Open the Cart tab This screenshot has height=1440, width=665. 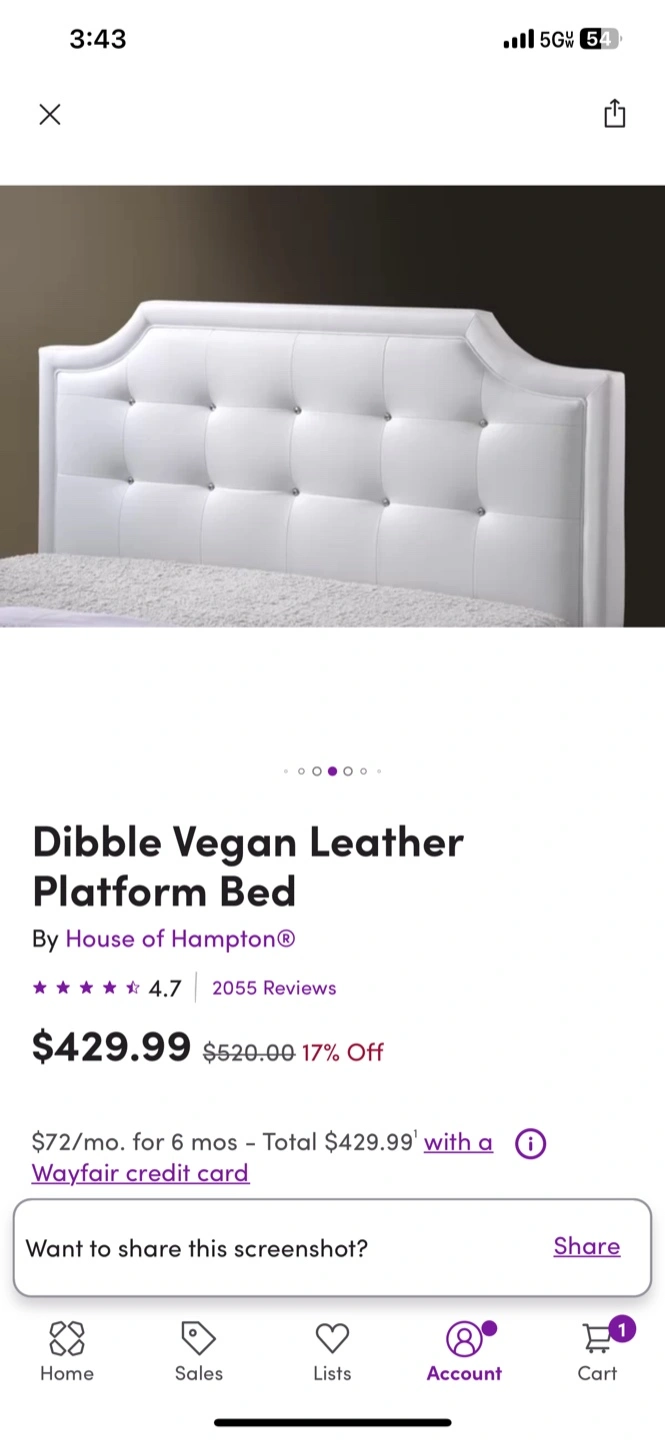(x=598, y=1351)
